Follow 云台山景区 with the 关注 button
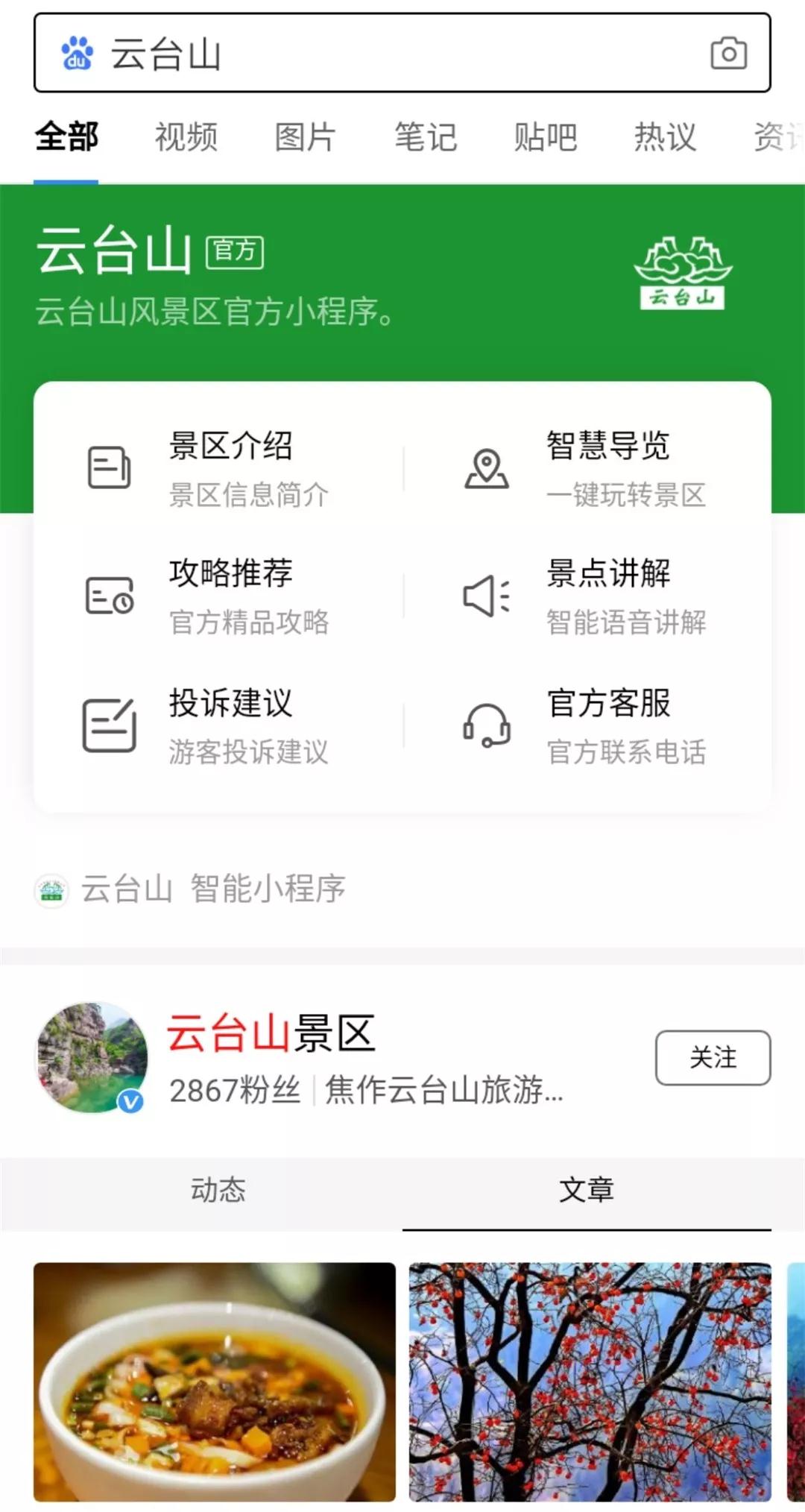 point(713,1057)
